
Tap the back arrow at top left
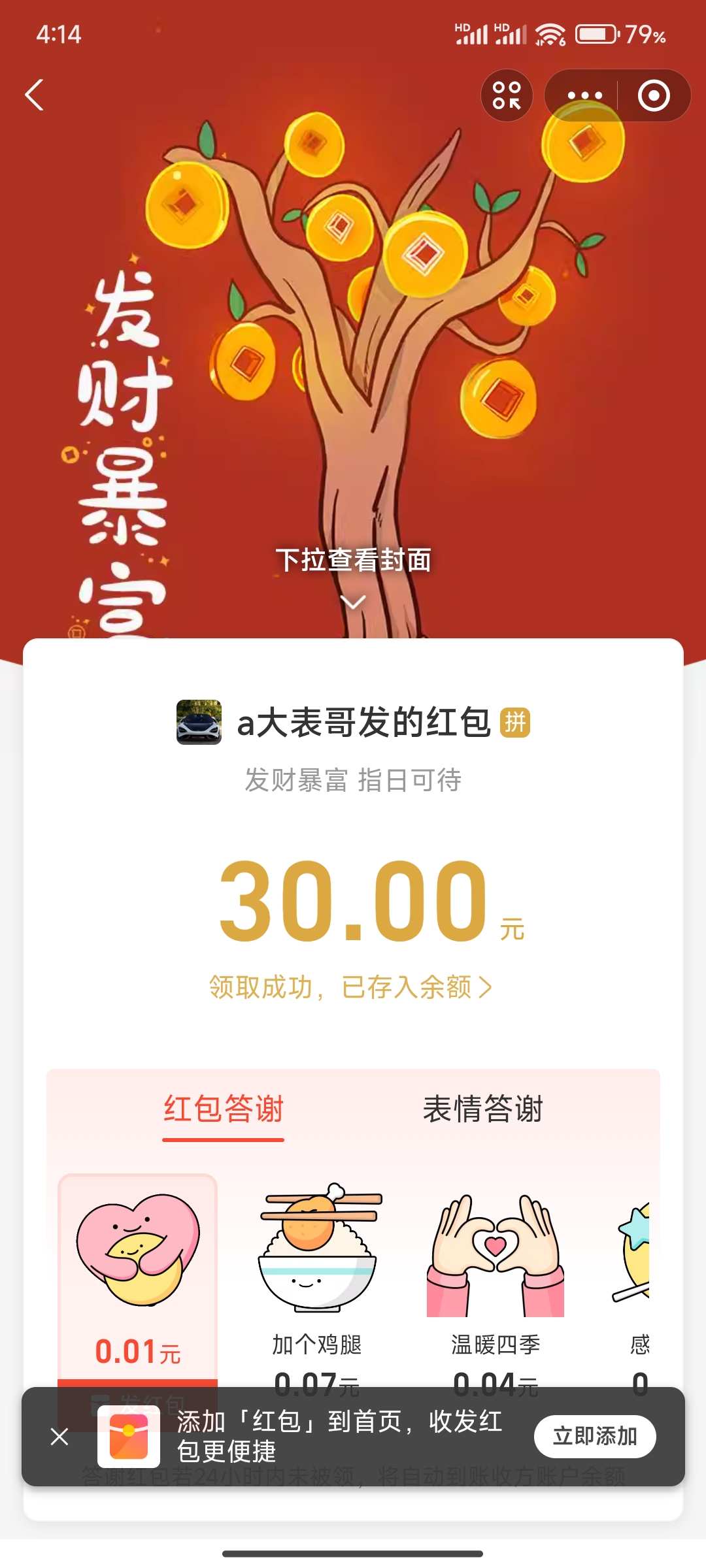(35, 95)
